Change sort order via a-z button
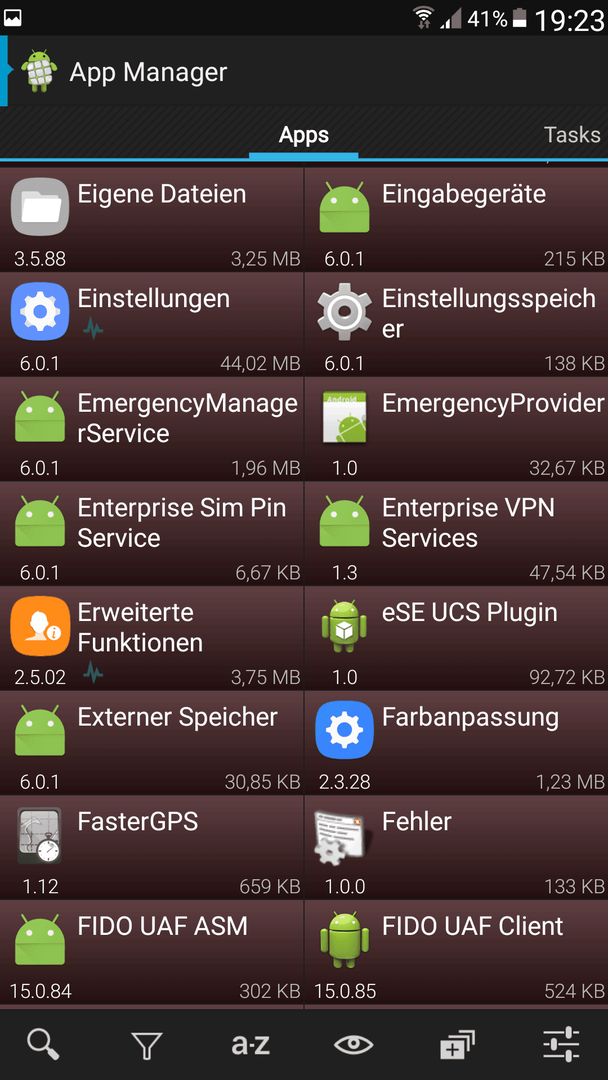 coord(251,1045)
